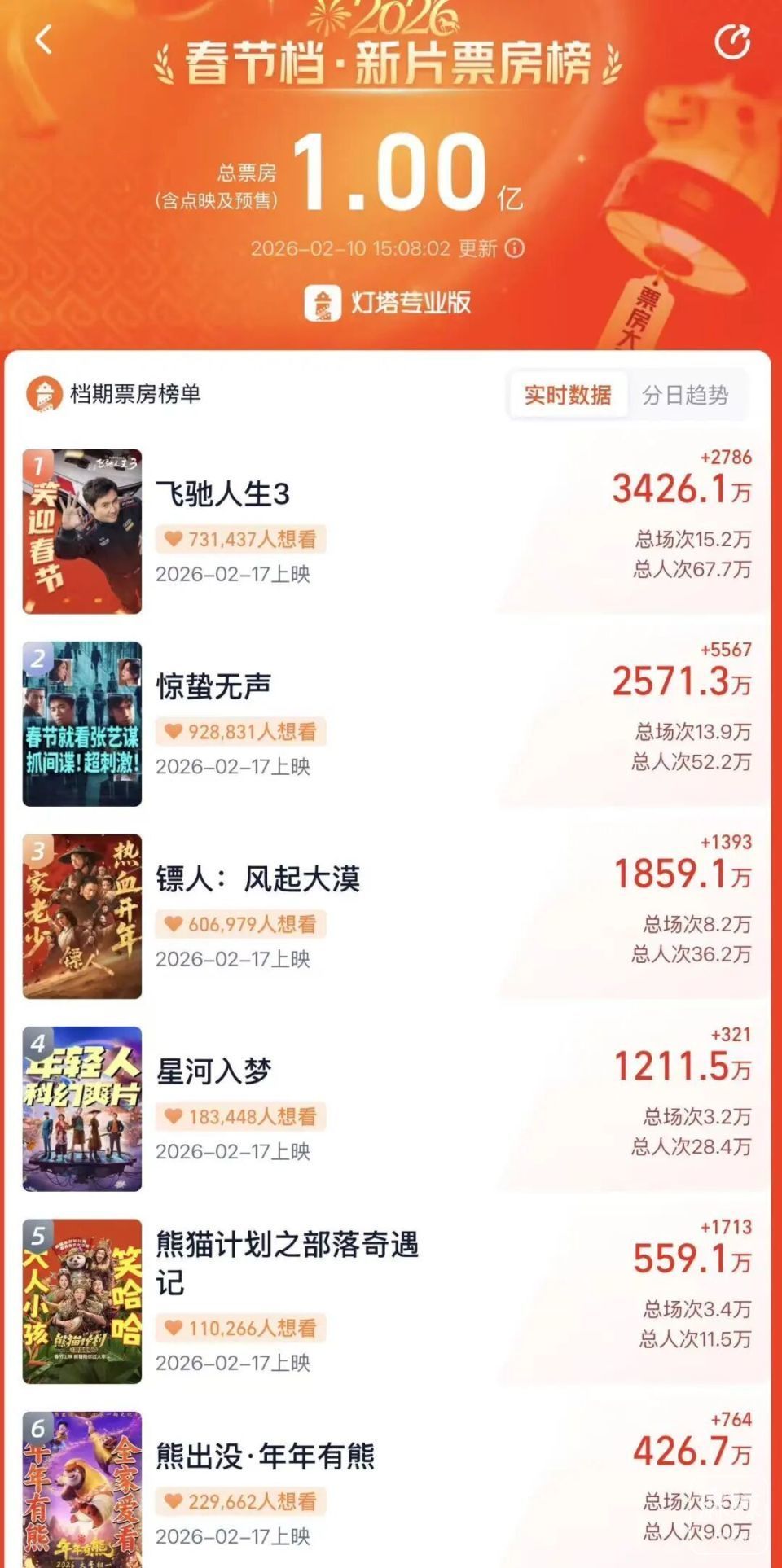The height and width of the screenshot is (1568, 782).
Task: Open the 飞驰人生3 movie entry
Action: [x=223, y=494]
